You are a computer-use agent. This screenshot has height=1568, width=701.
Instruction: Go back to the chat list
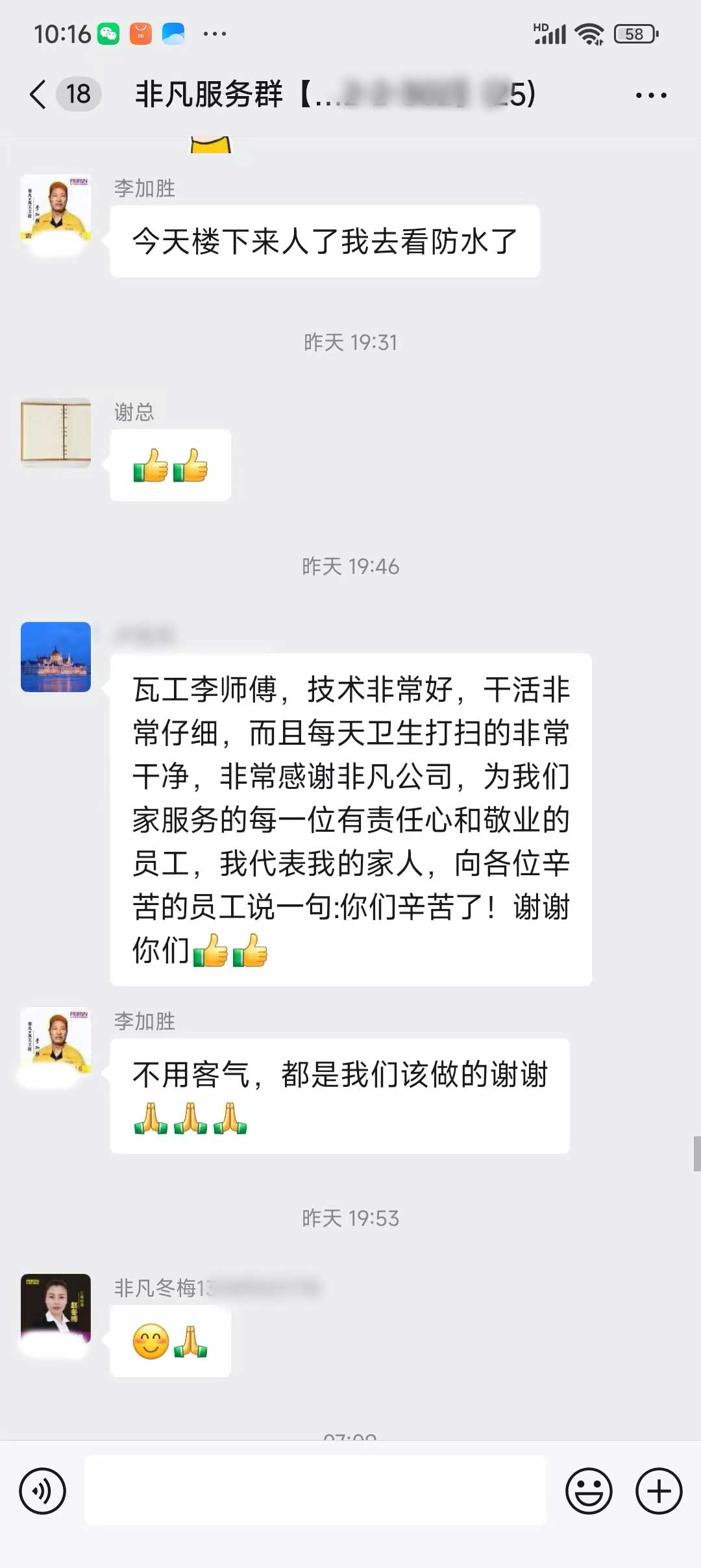[39, 95]
